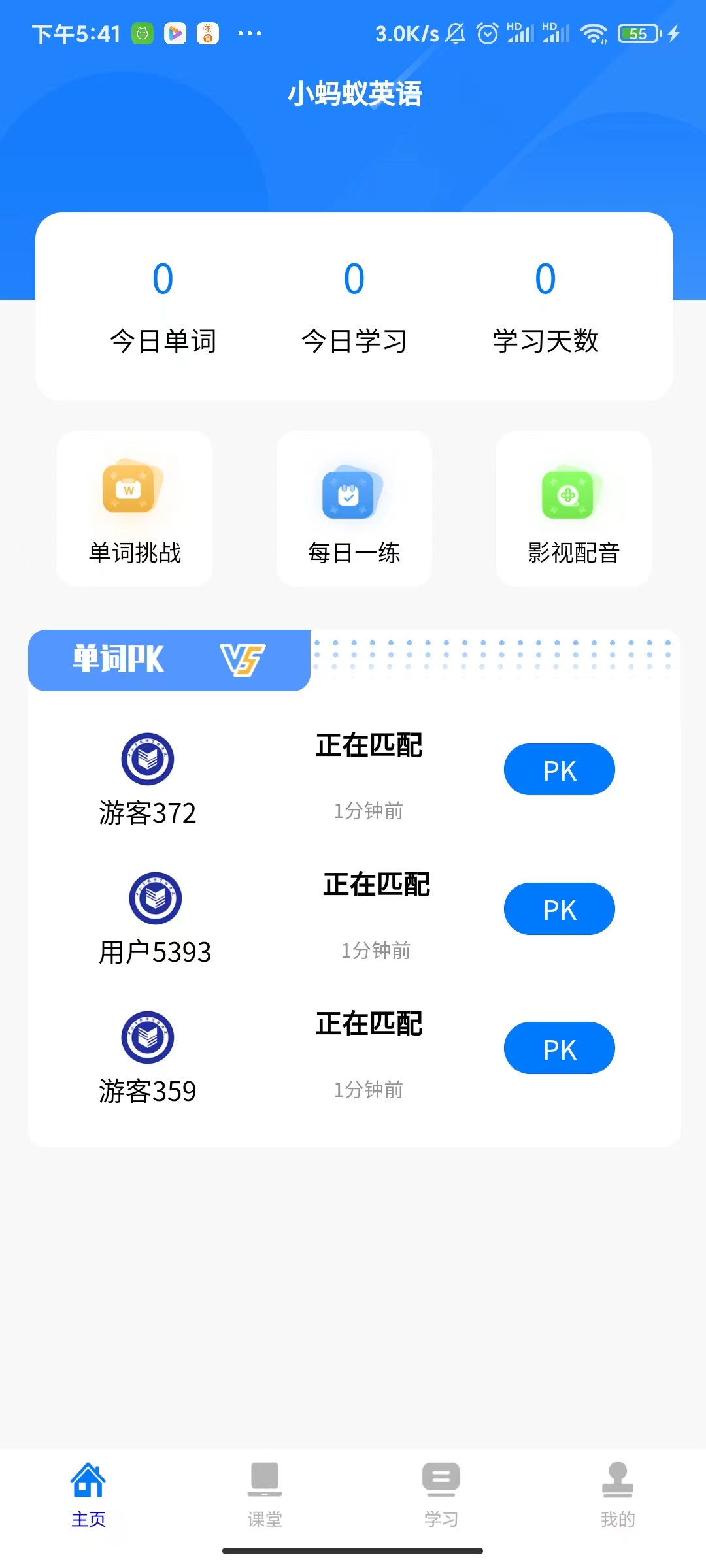The width and height of the screenshot is (706, 1568).
Task: Open the 每日一练 daily practice card
Action: click(354, 509)
